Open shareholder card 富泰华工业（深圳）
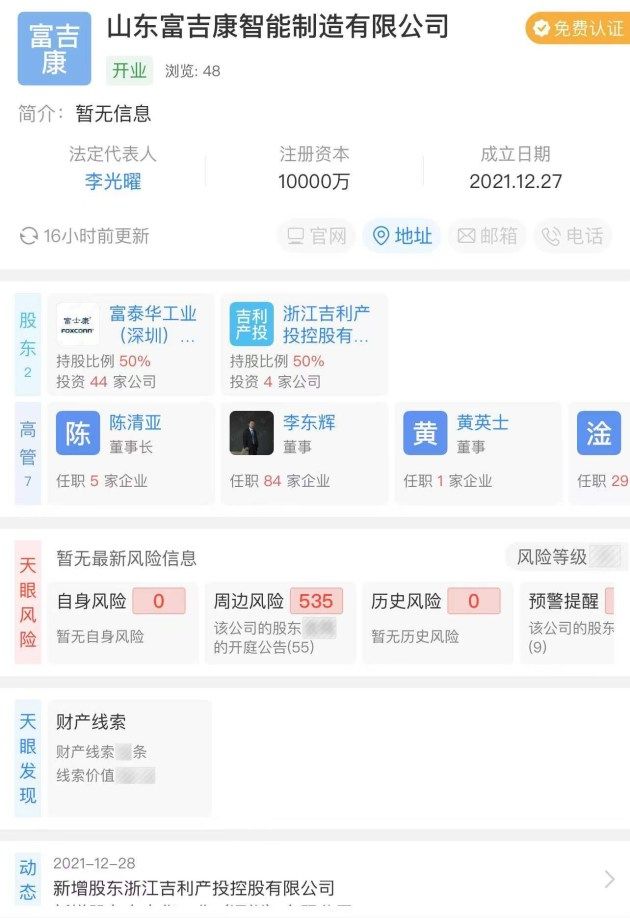 134,345
